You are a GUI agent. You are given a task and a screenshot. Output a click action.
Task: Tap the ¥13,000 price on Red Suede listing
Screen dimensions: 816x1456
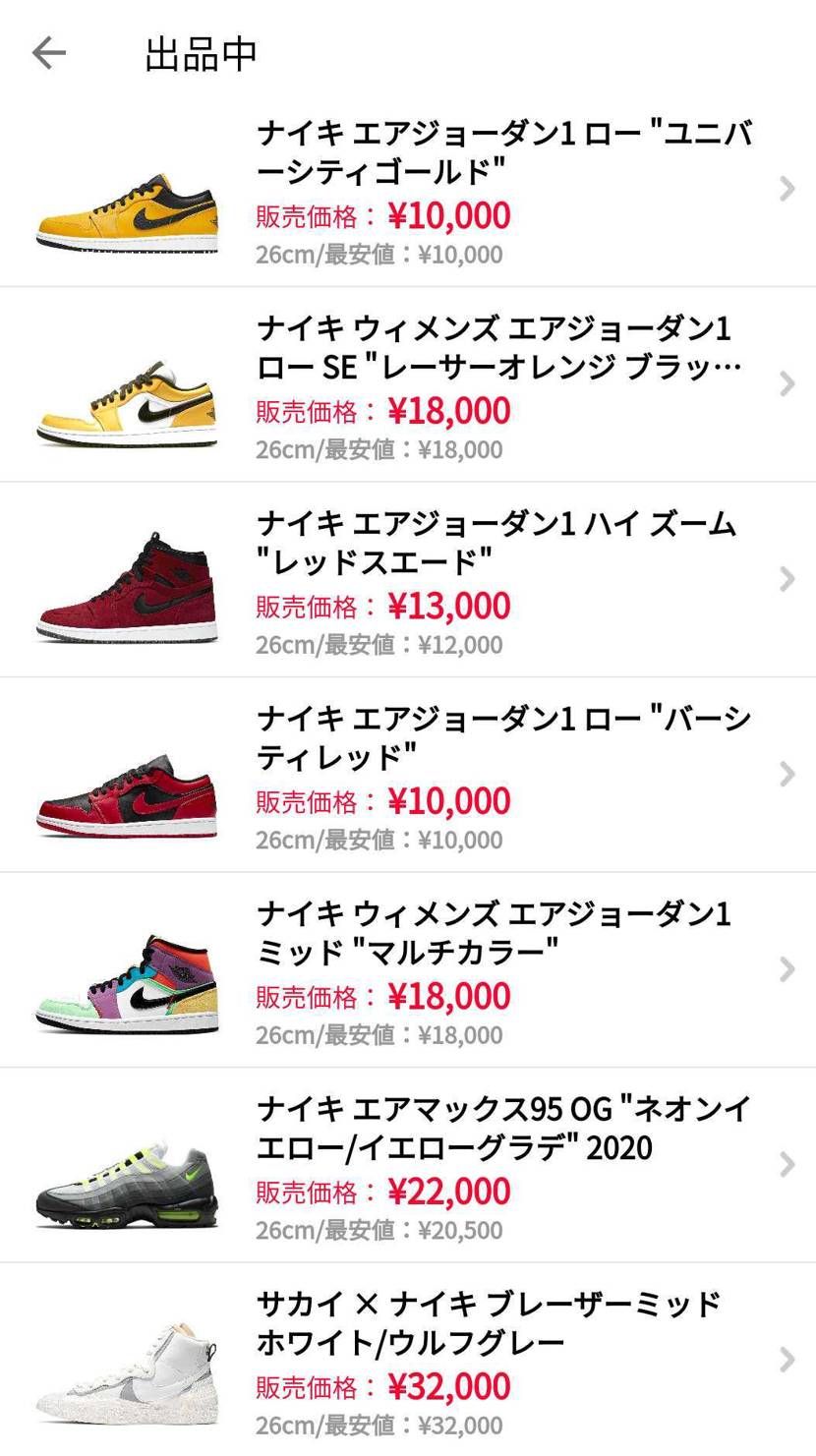pyautogui.click(x=447, y=608)
